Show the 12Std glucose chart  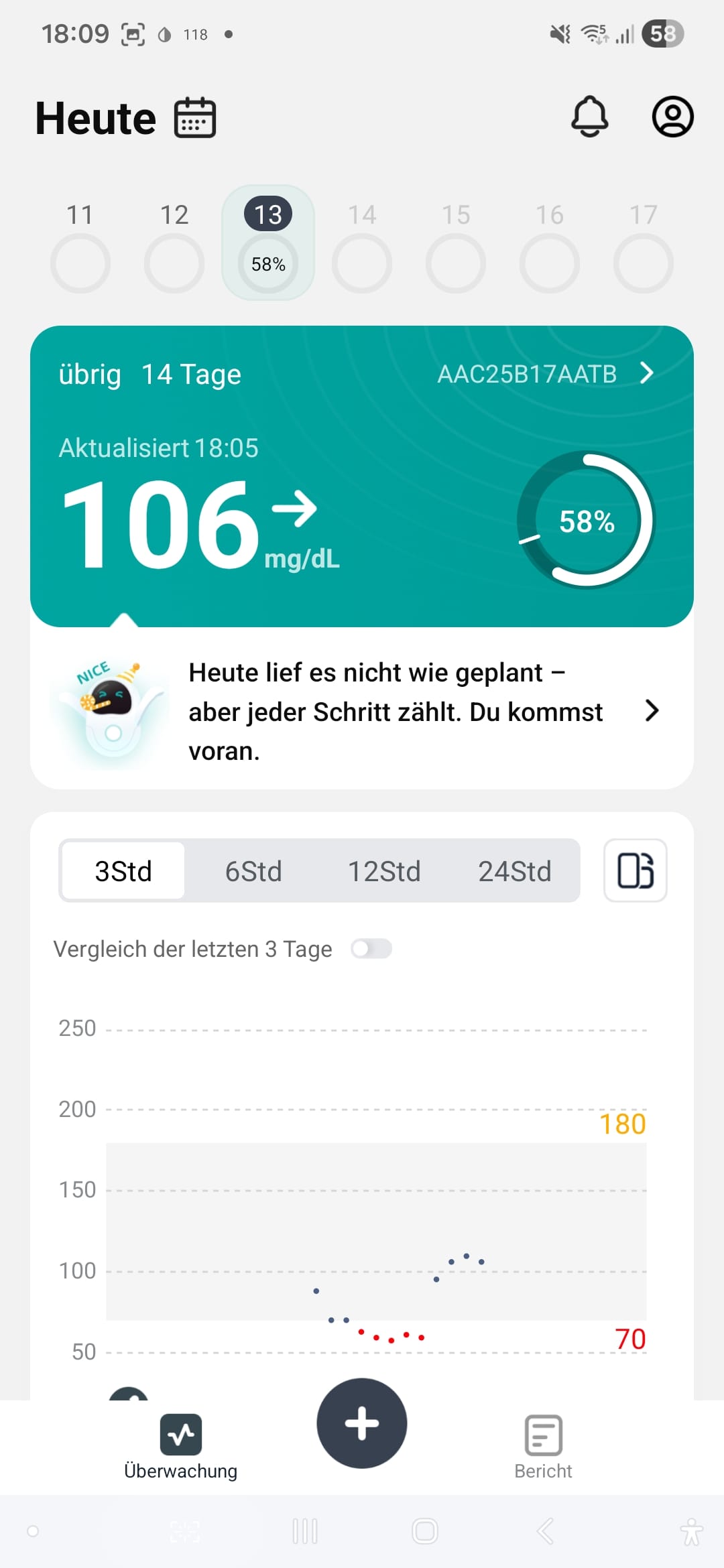384,871
